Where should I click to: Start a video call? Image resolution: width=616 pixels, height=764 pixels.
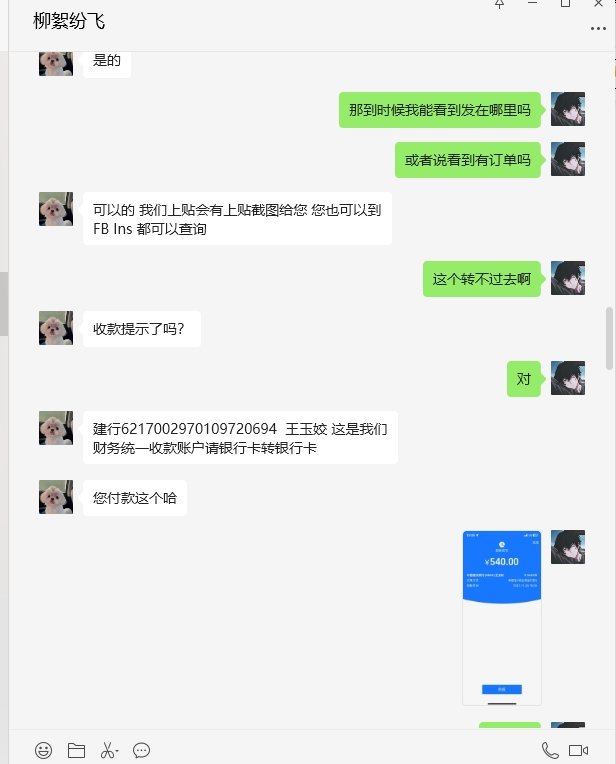pyautogui.click(x=578, y=750)
